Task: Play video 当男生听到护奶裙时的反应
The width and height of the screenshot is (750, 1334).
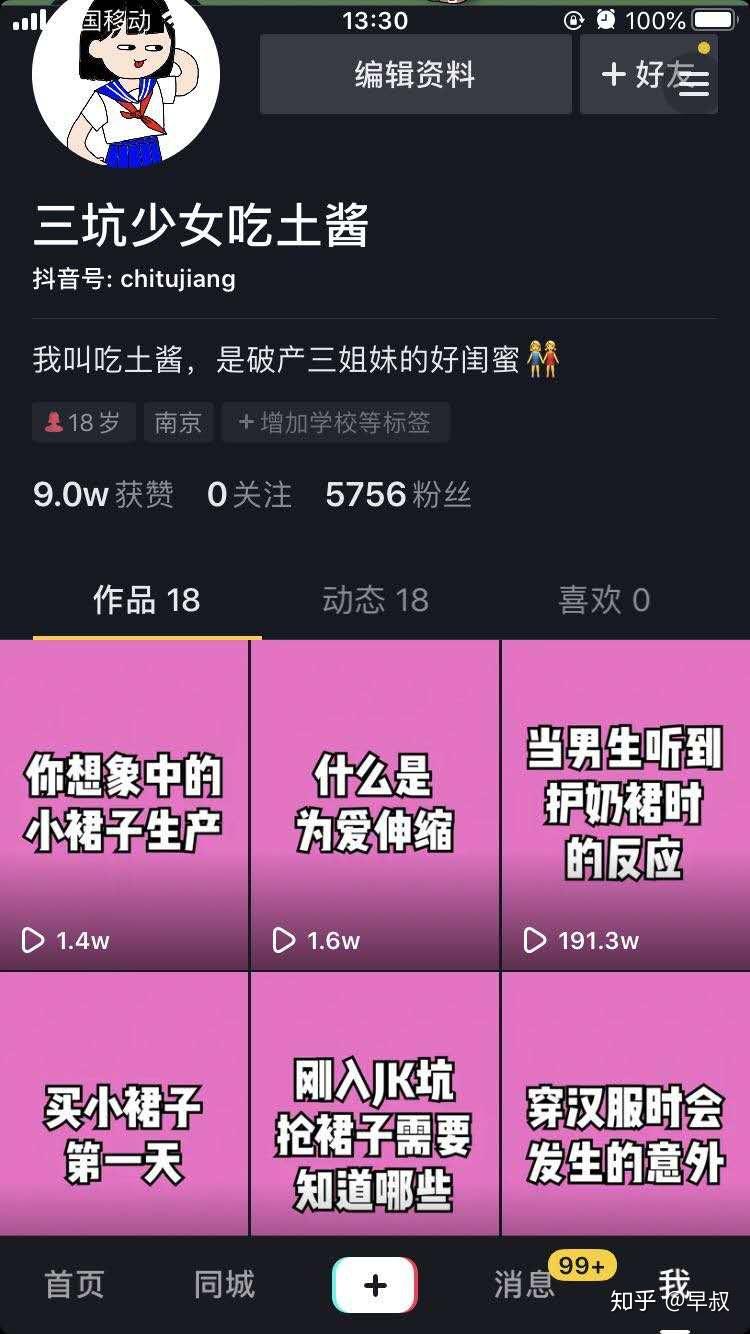Action: (625, 805)
